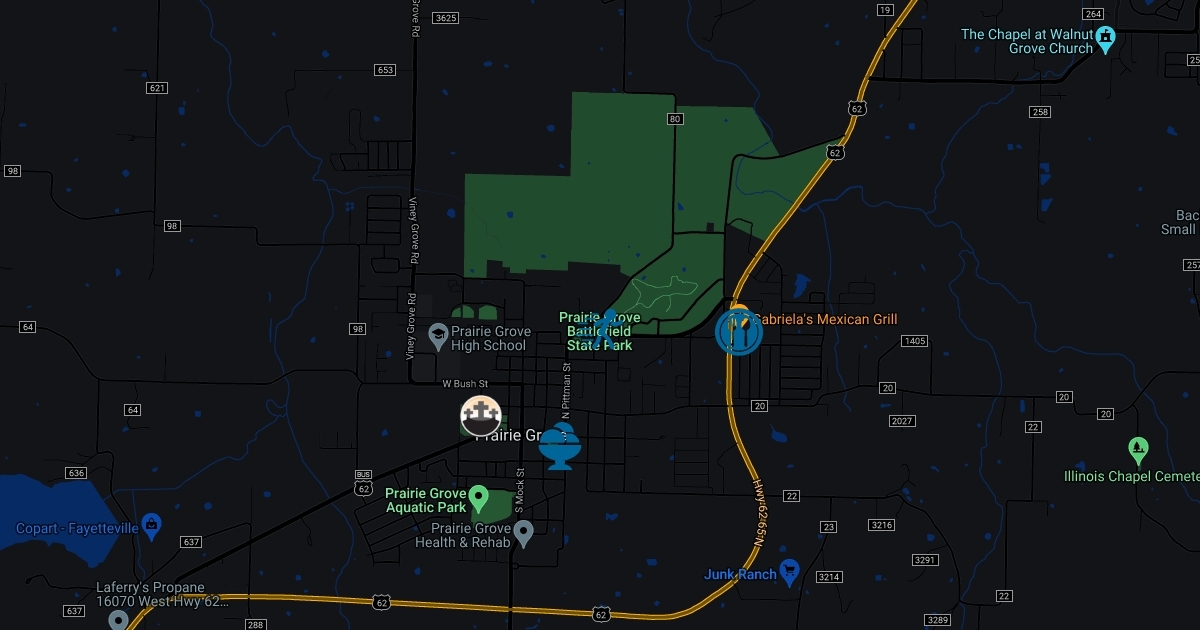Tap the church marker near Prairie Grove
This screenshot has height=630, width=1200.
point(480,416)
